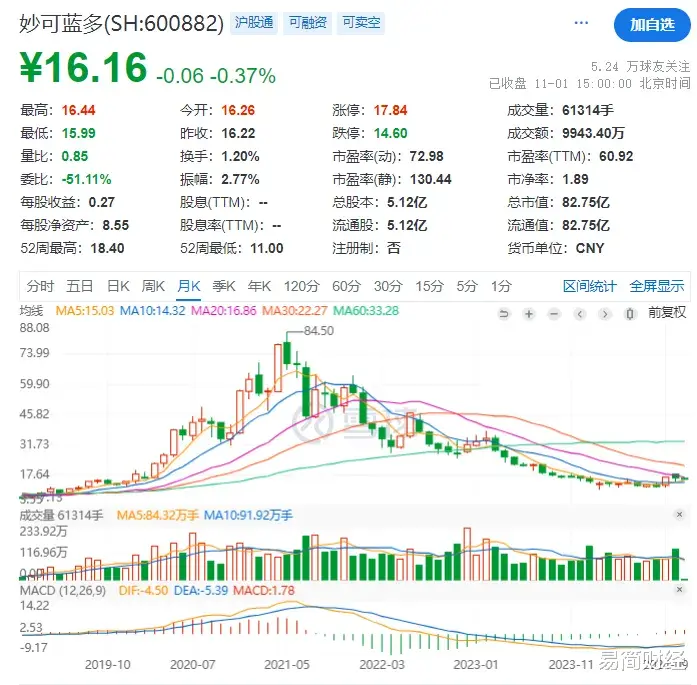
Task: Open the 前复权 adjustment dropdown
Action: coord(666,312)
